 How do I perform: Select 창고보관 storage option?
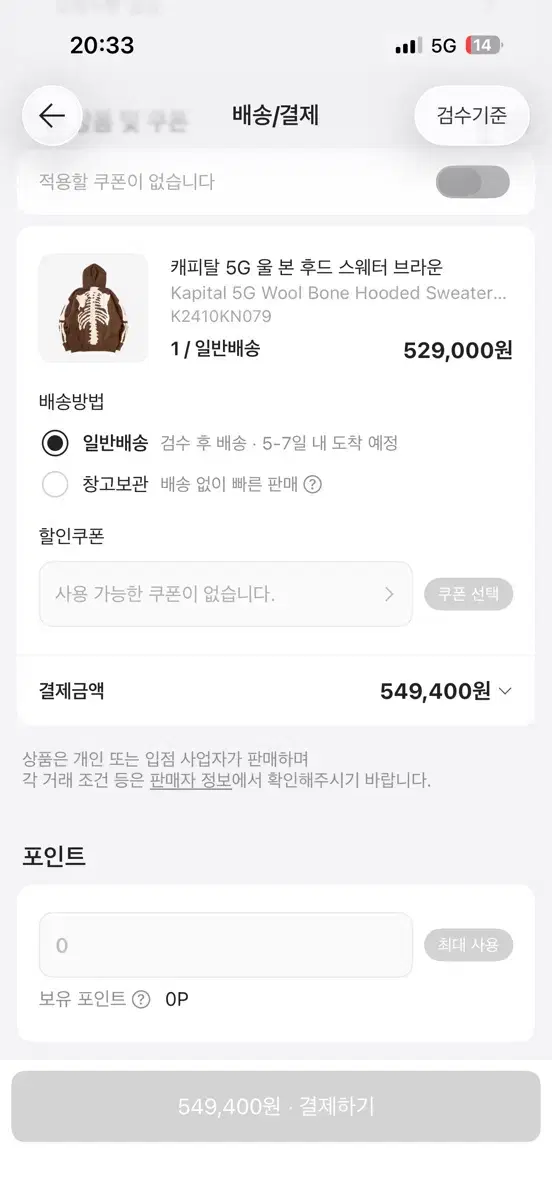pyautogui.click(x=55, y=485)
